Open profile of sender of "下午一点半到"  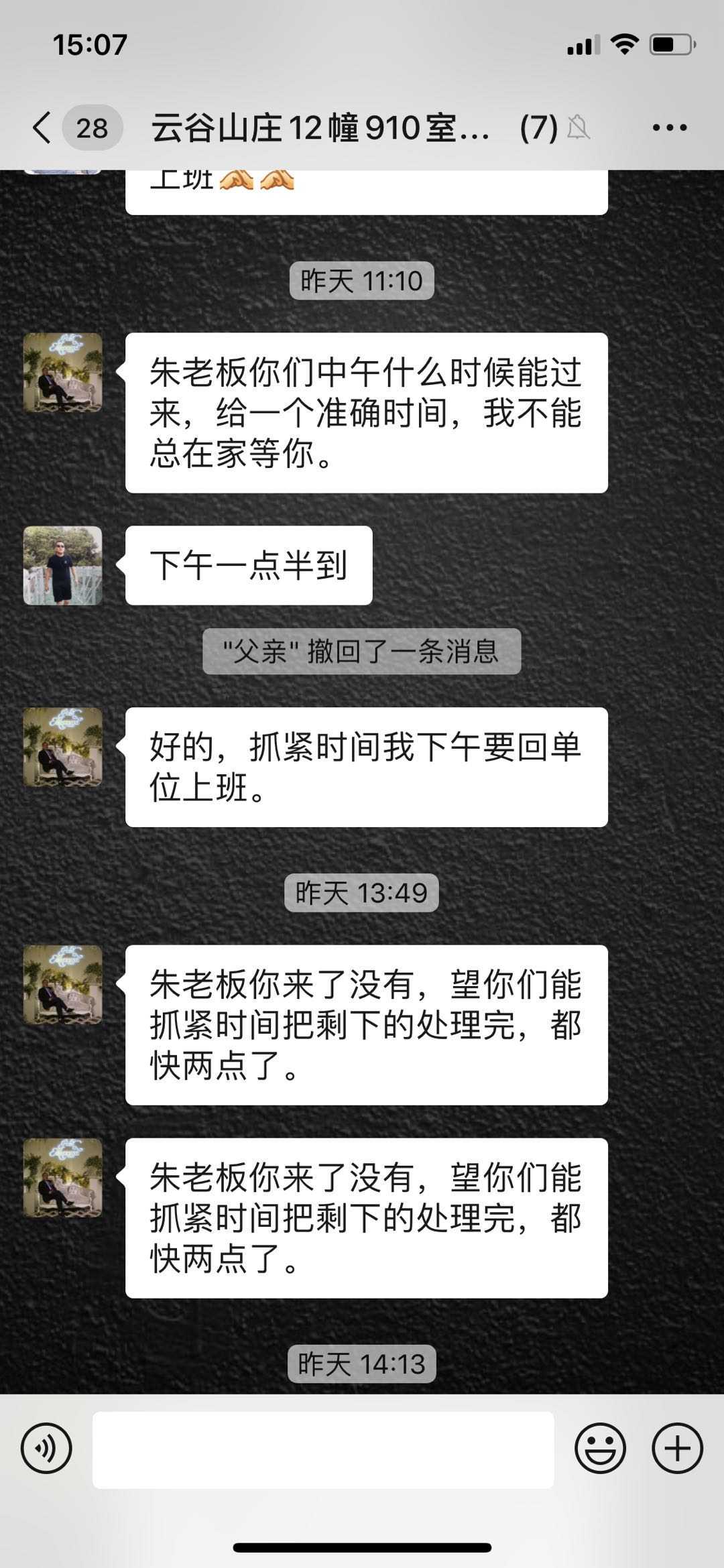tap(63, 565)
